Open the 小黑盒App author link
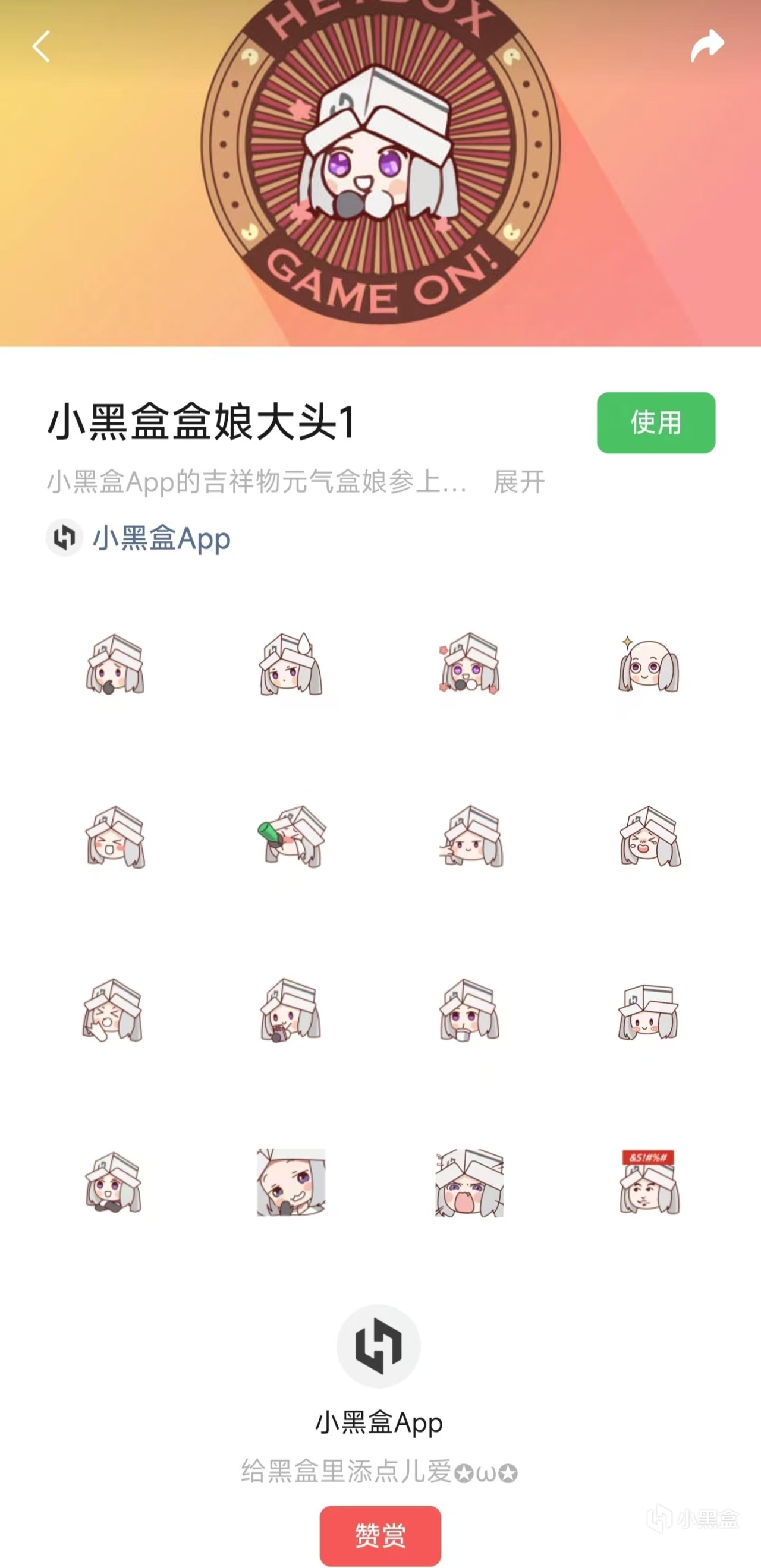 pos(161,539)
